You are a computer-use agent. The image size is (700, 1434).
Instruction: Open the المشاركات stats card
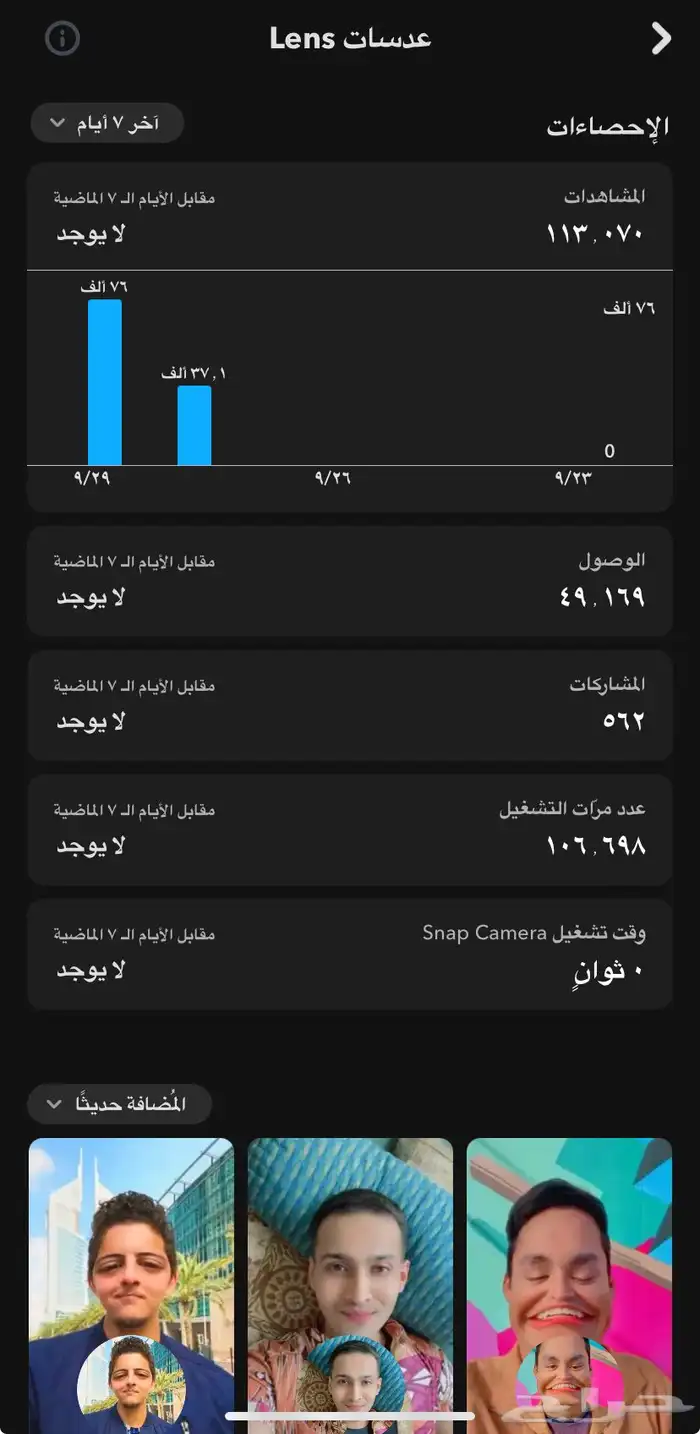click(350, 705)
